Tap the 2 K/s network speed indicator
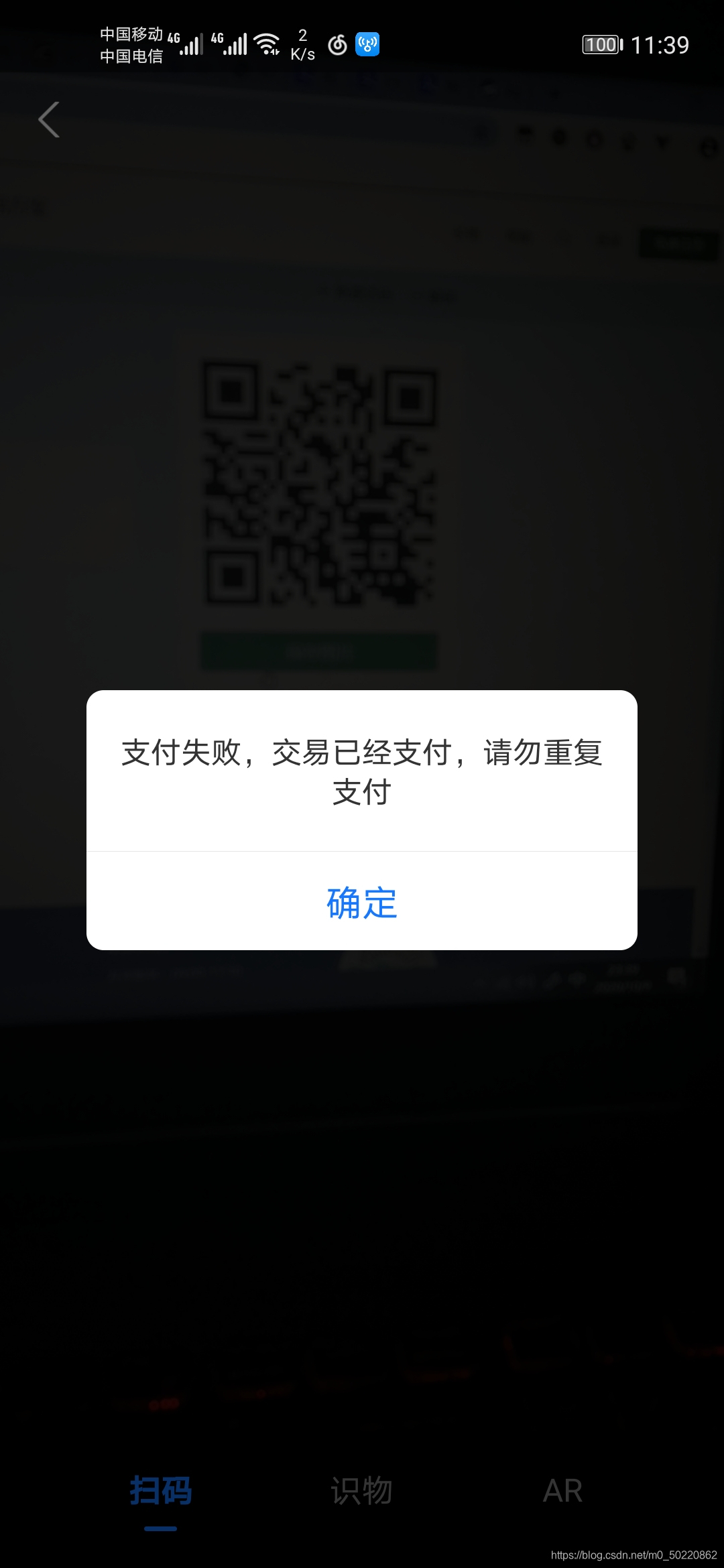724x1568 pixels. [x=302, y=44]
